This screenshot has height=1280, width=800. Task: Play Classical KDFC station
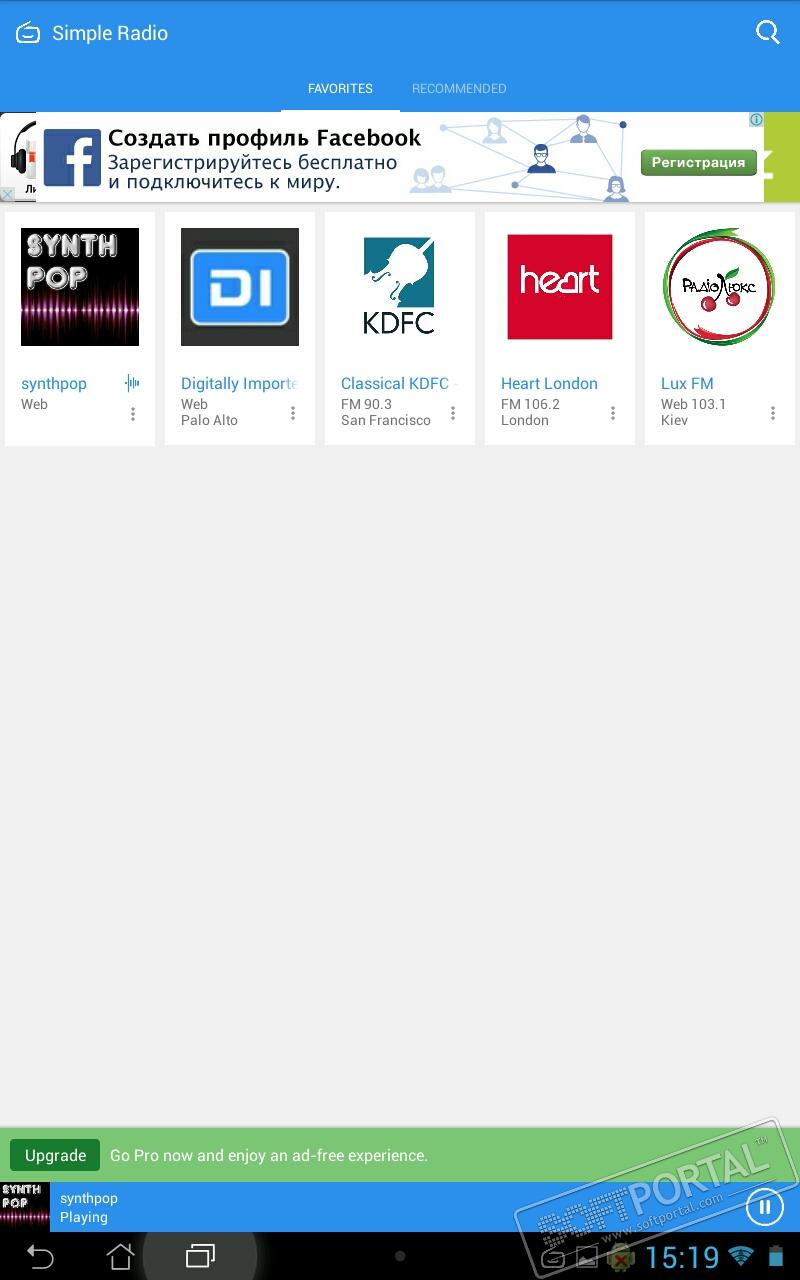(x=400, y=287)
